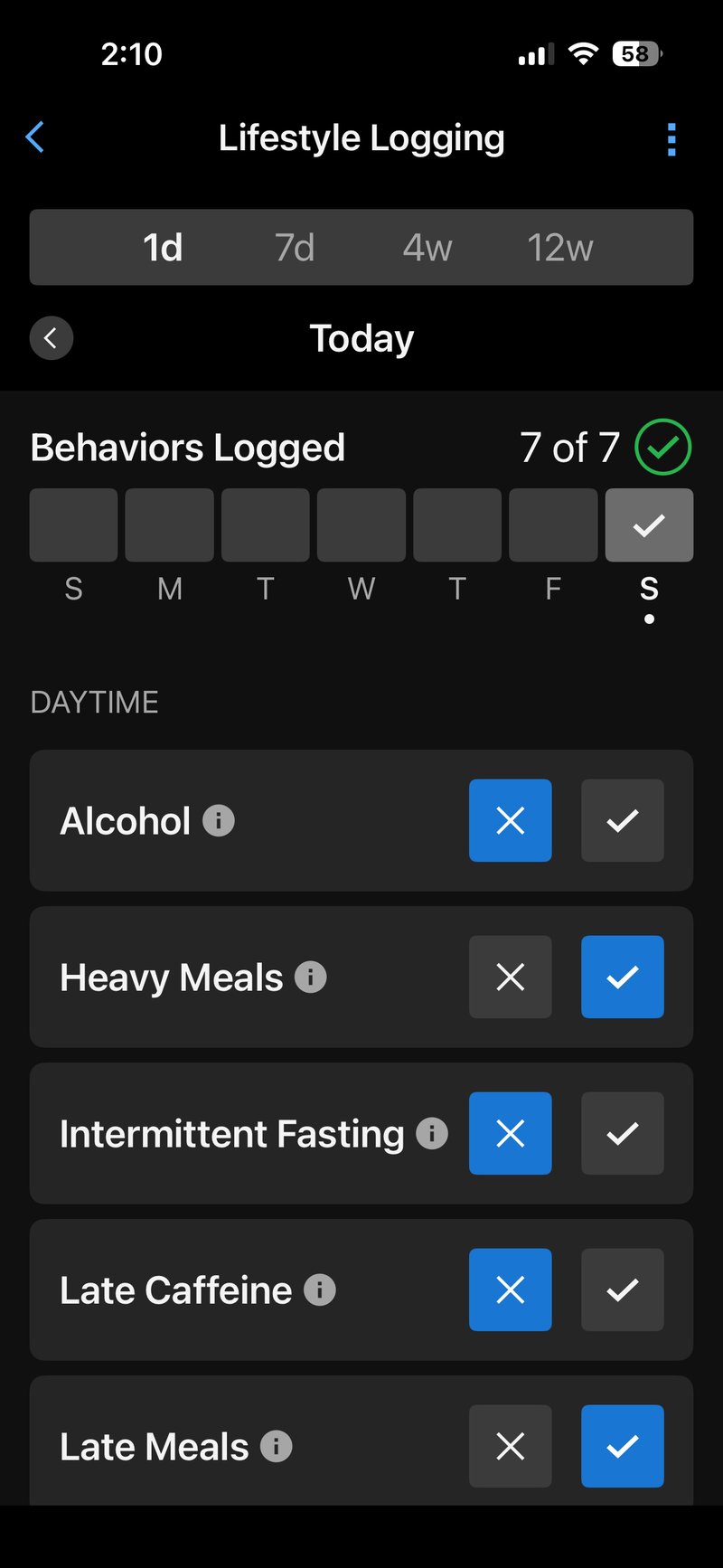Tap the Intermittent Fasting info icon
Screen dimensions: 723x1568
[x=433, y=1134]
